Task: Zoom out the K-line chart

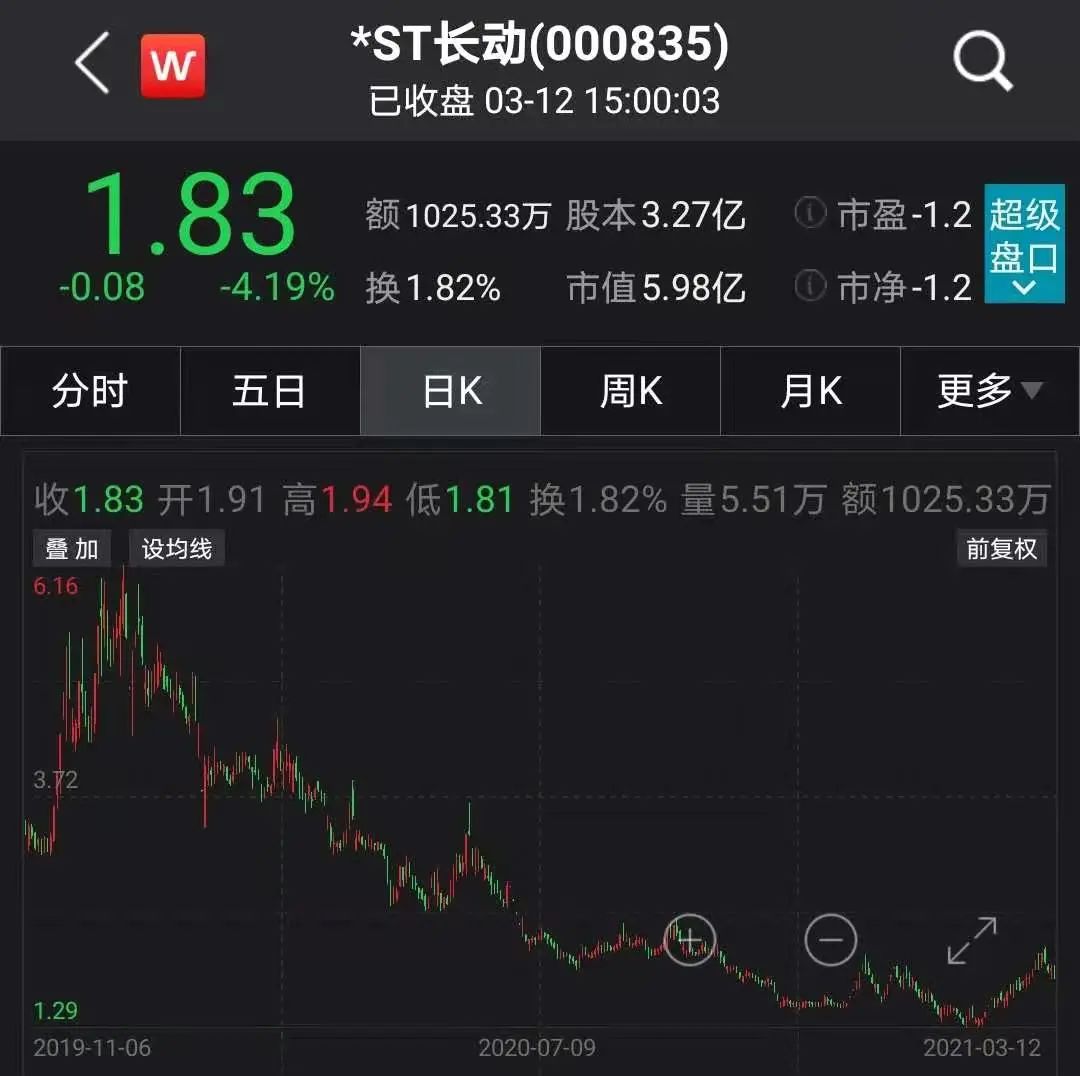Action: [831, 940]
